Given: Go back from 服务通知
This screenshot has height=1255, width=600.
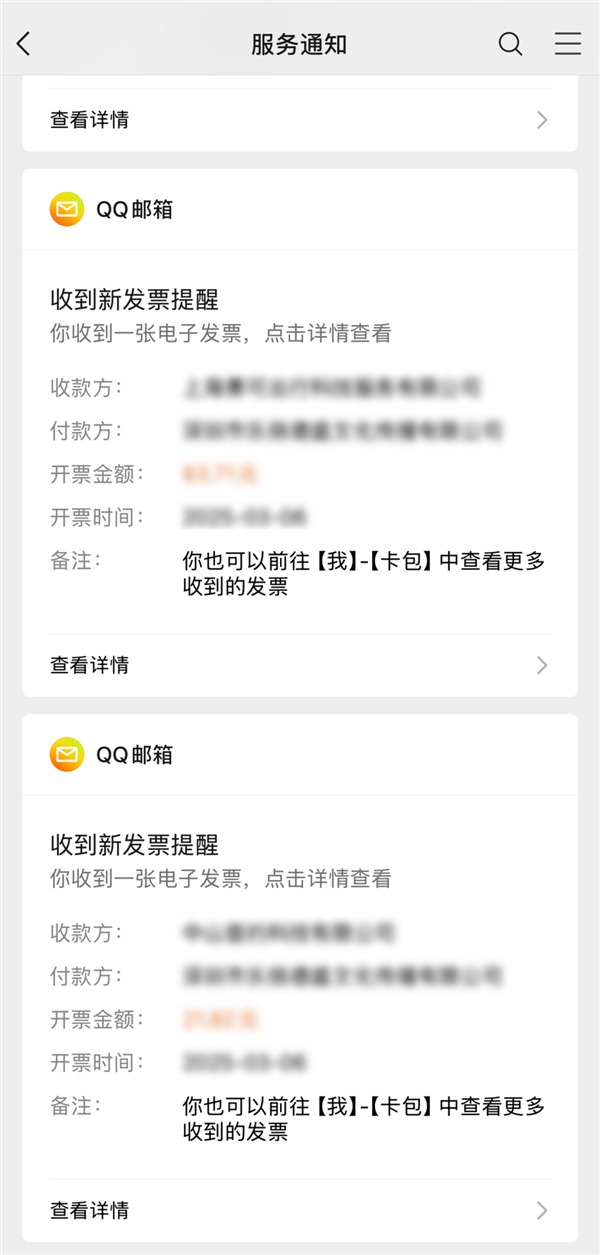Looking at the screenshot, I should [25, 44].
